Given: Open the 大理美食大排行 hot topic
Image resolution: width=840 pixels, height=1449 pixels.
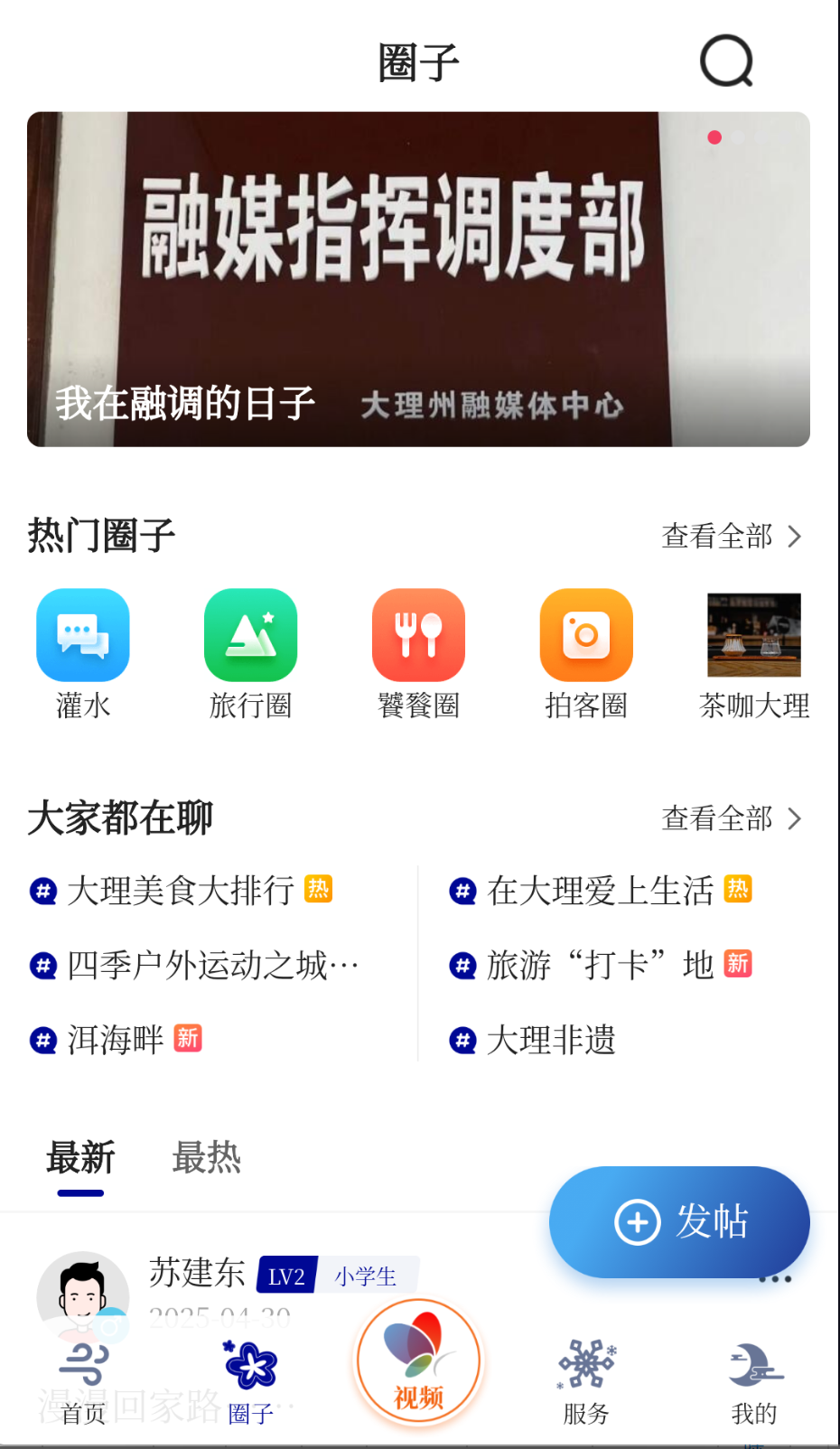Looking at the screenshot, I should click(x=181, y=891).
